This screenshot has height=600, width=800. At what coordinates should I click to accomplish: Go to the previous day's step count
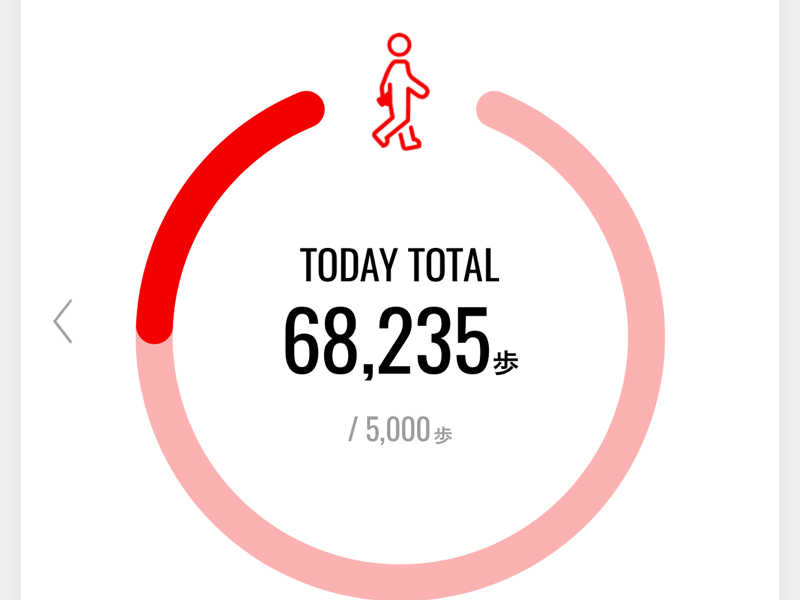pos(63,321)
